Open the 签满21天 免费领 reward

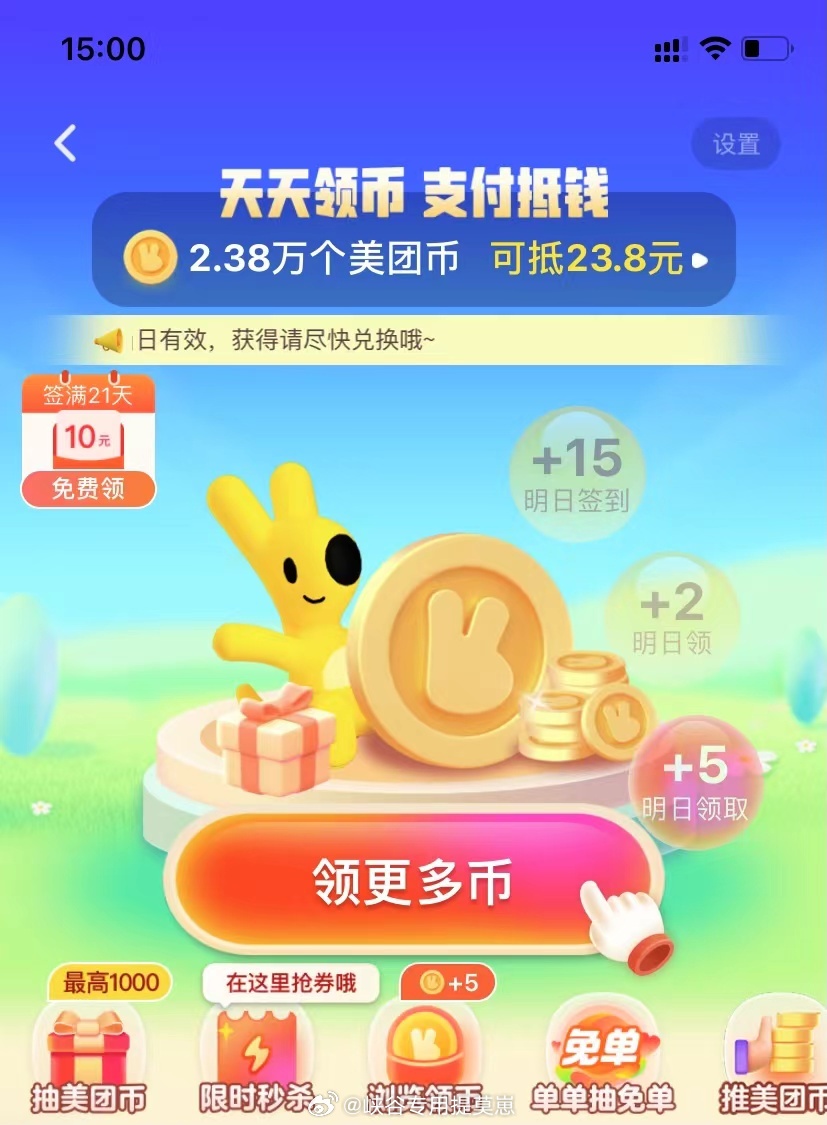pyautogui.click(x=88, y=440)
